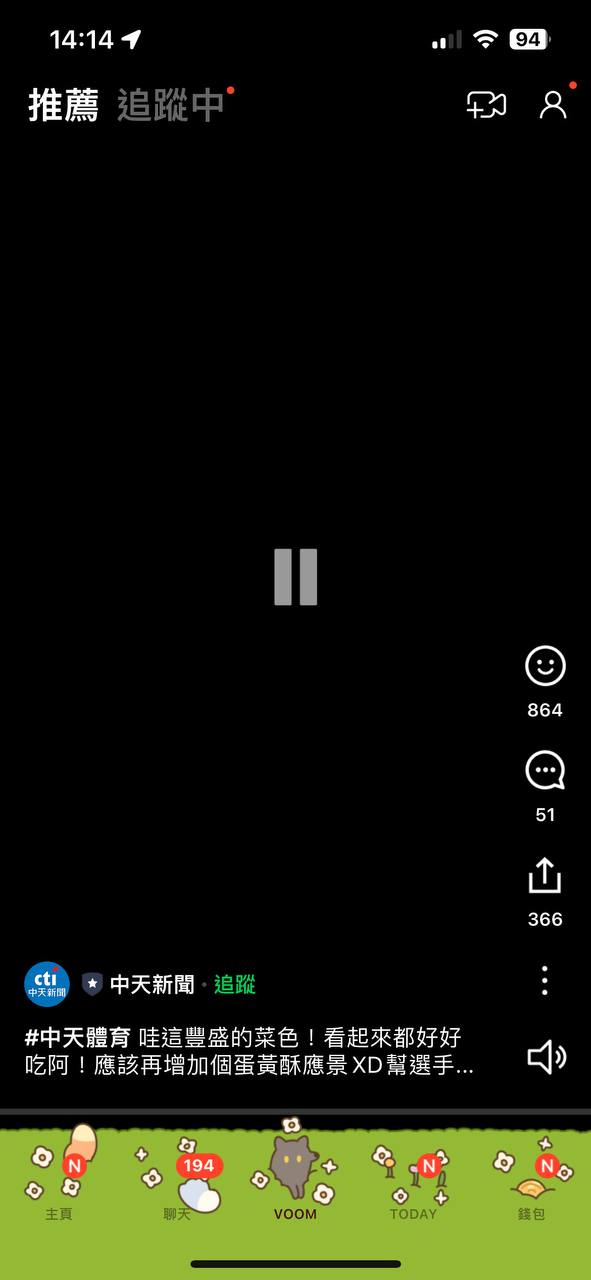Select the 推薦 tab
The width and height of the screenshot is (591, 1280).
click(64, 105)
